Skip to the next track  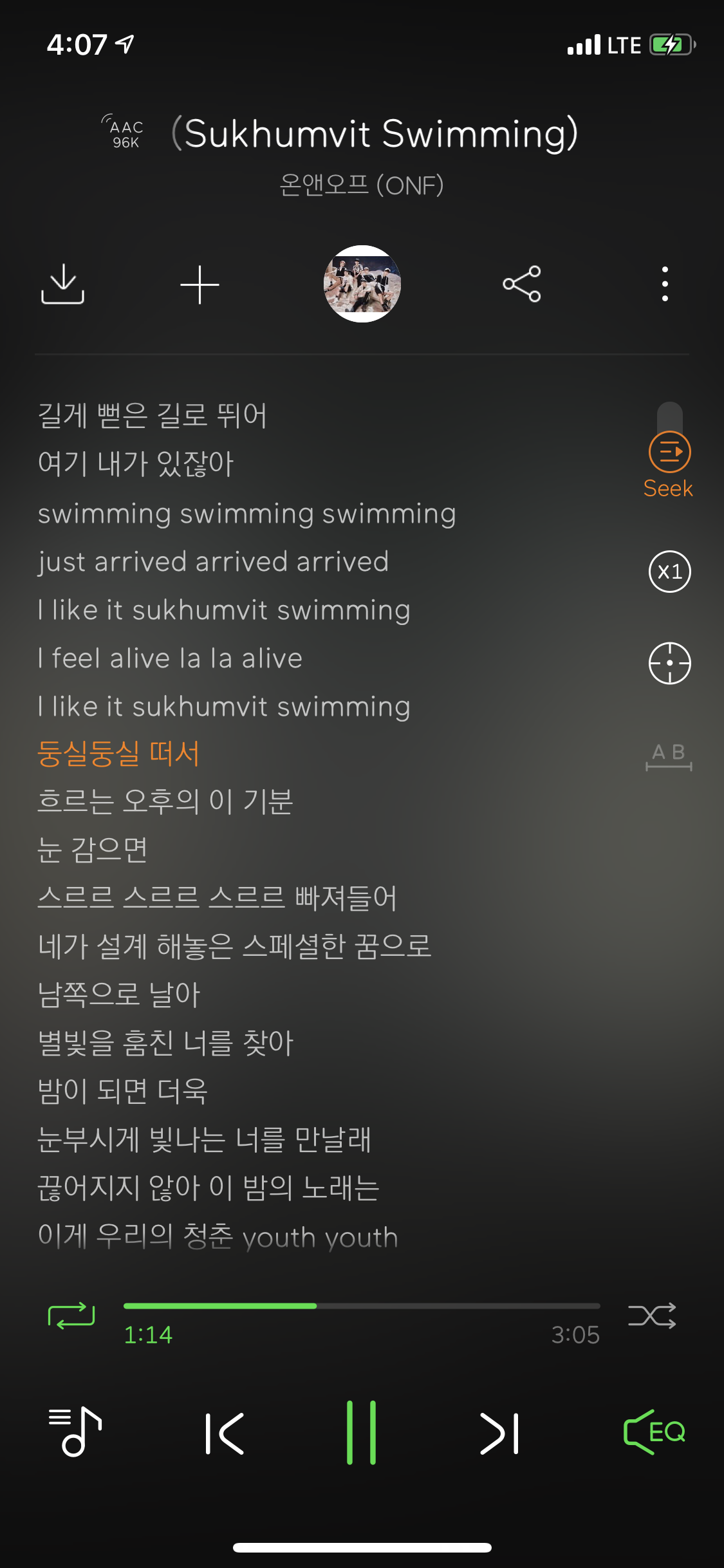499,1433
